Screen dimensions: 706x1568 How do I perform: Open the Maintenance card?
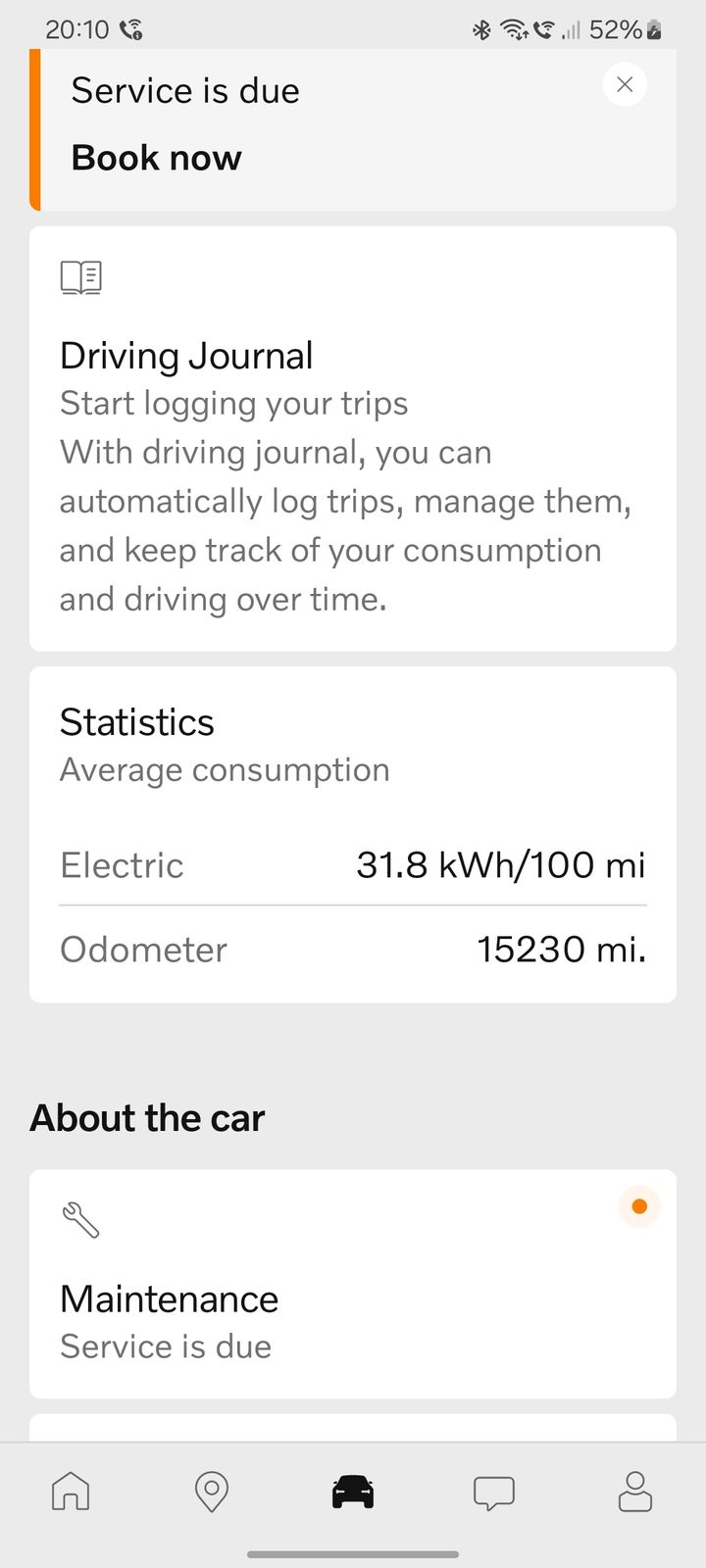pos(353,1284)
